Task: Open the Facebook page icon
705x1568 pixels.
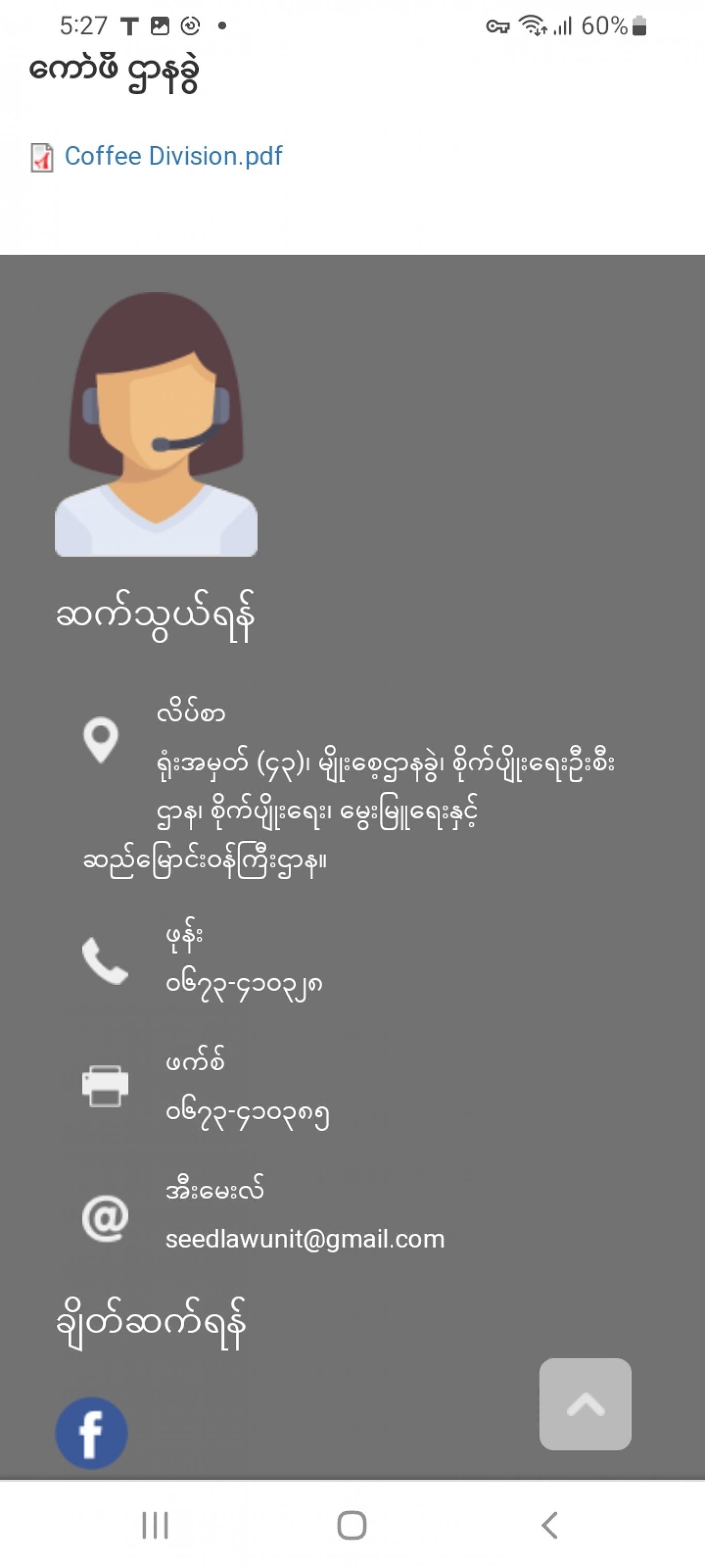Action: (x=91, y=1433)
